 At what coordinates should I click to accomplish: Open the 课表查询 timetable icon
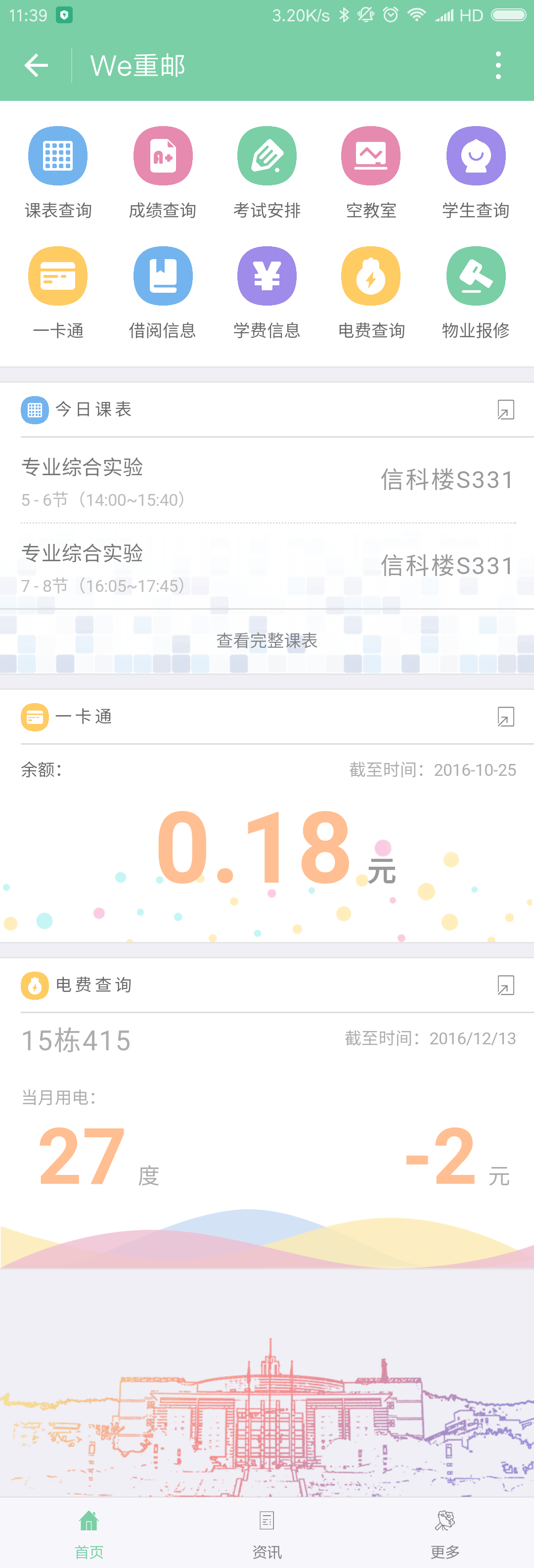pyautogui.click(x=58, y=155)
